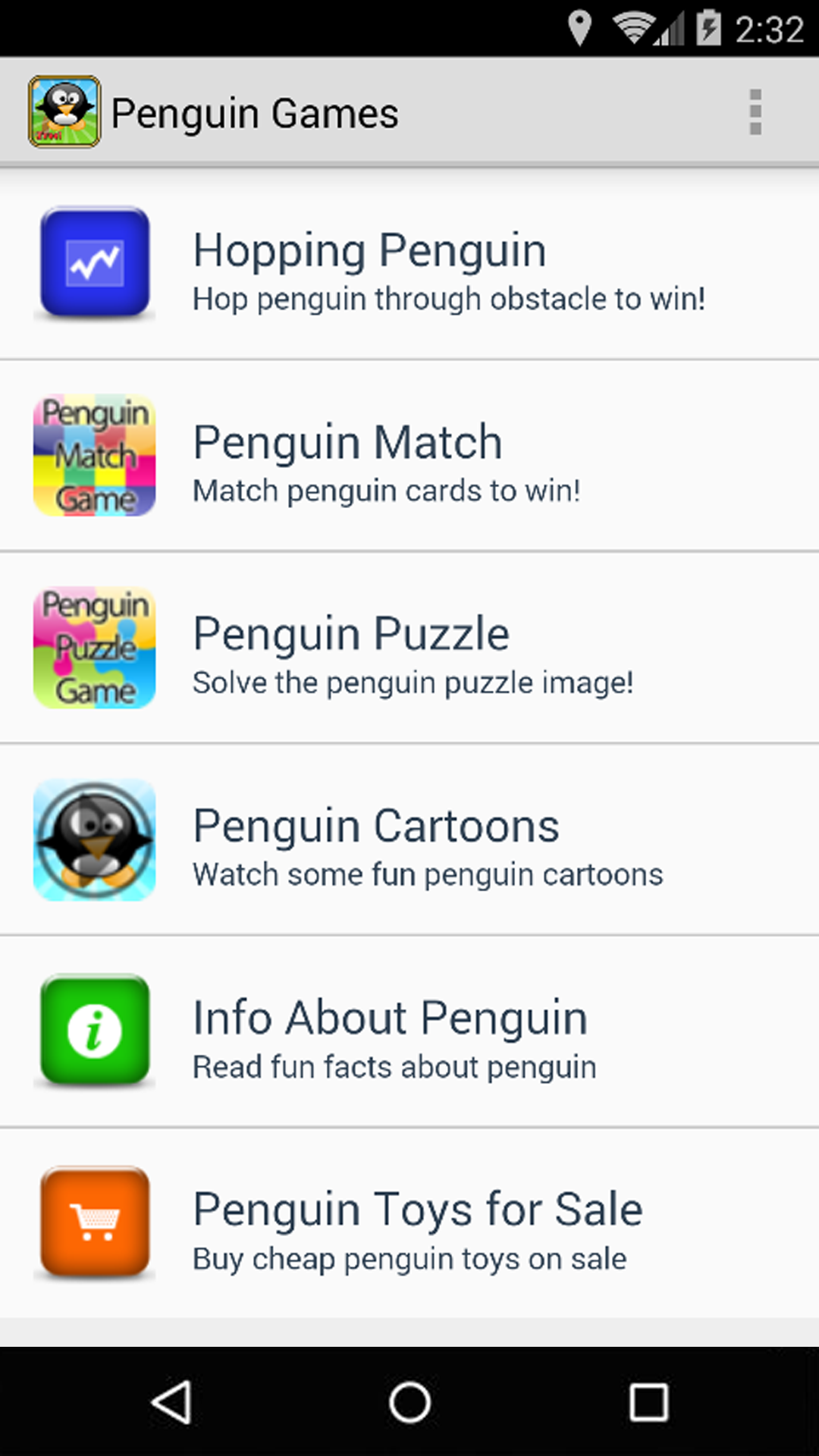This screenshot has height=1456, width=819.
Task: Select the Penguin Match Game icon
Action: click(x=94, y=456)
